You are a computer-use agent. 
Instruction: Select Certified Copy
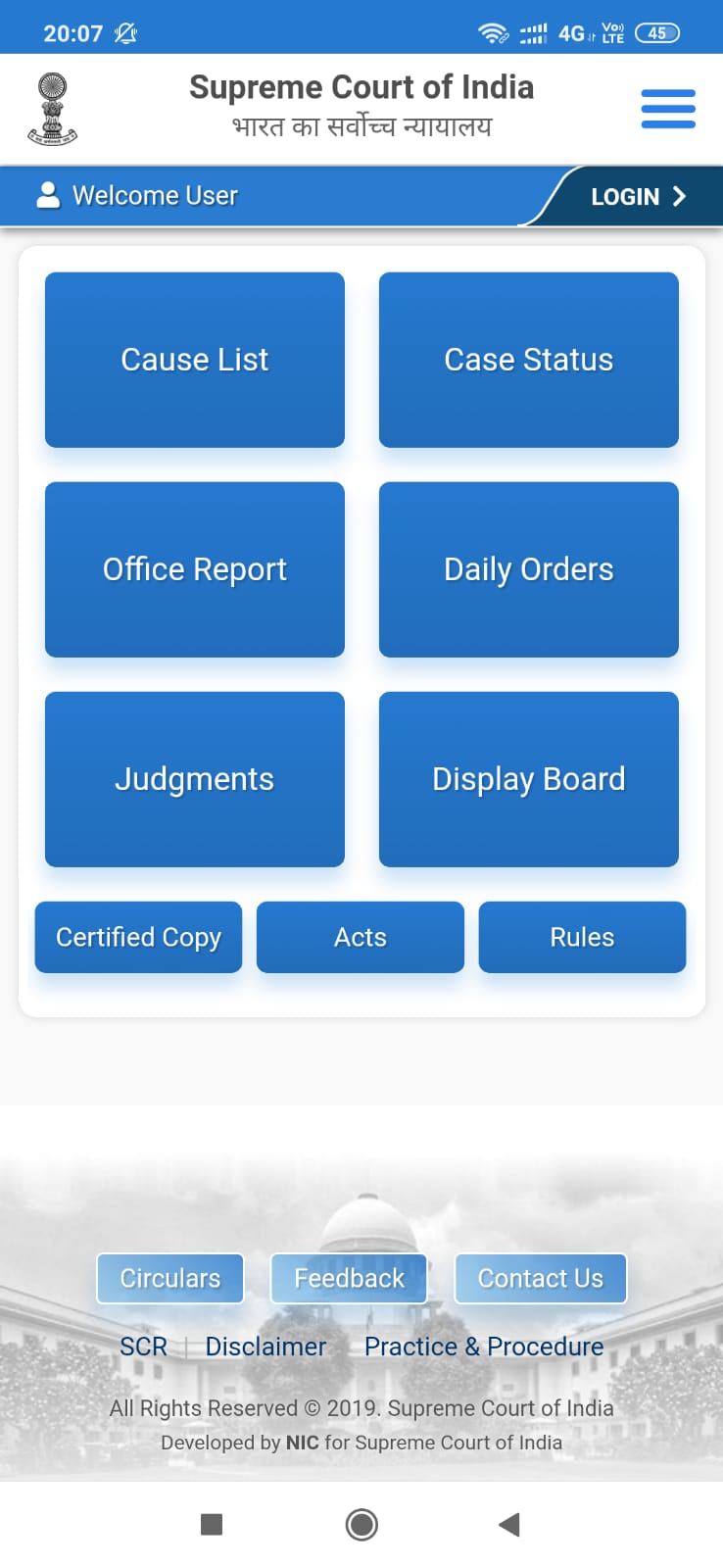(138, 937)
